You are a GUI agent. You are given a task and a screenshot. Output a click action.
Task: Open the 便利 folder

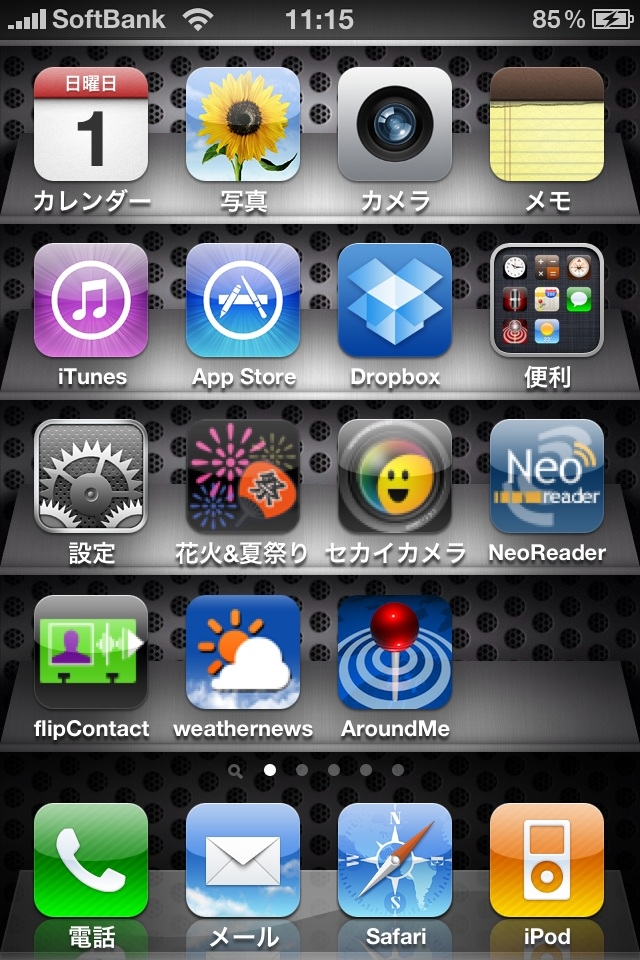[x=547, y=300]
